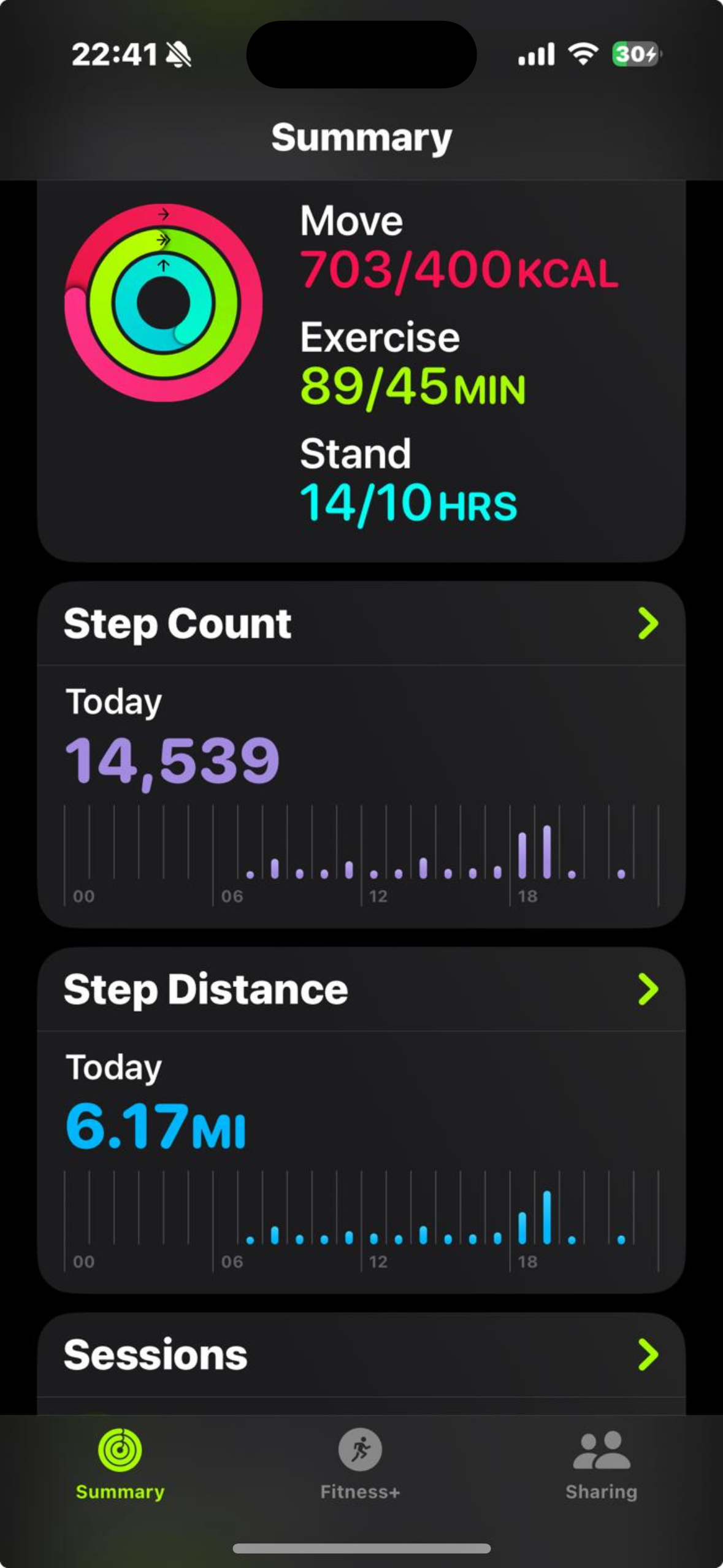This screenshot has width=723, height=1568.
Task: Switch to the Sharing tab
Action: click(x=601, y=1464)
